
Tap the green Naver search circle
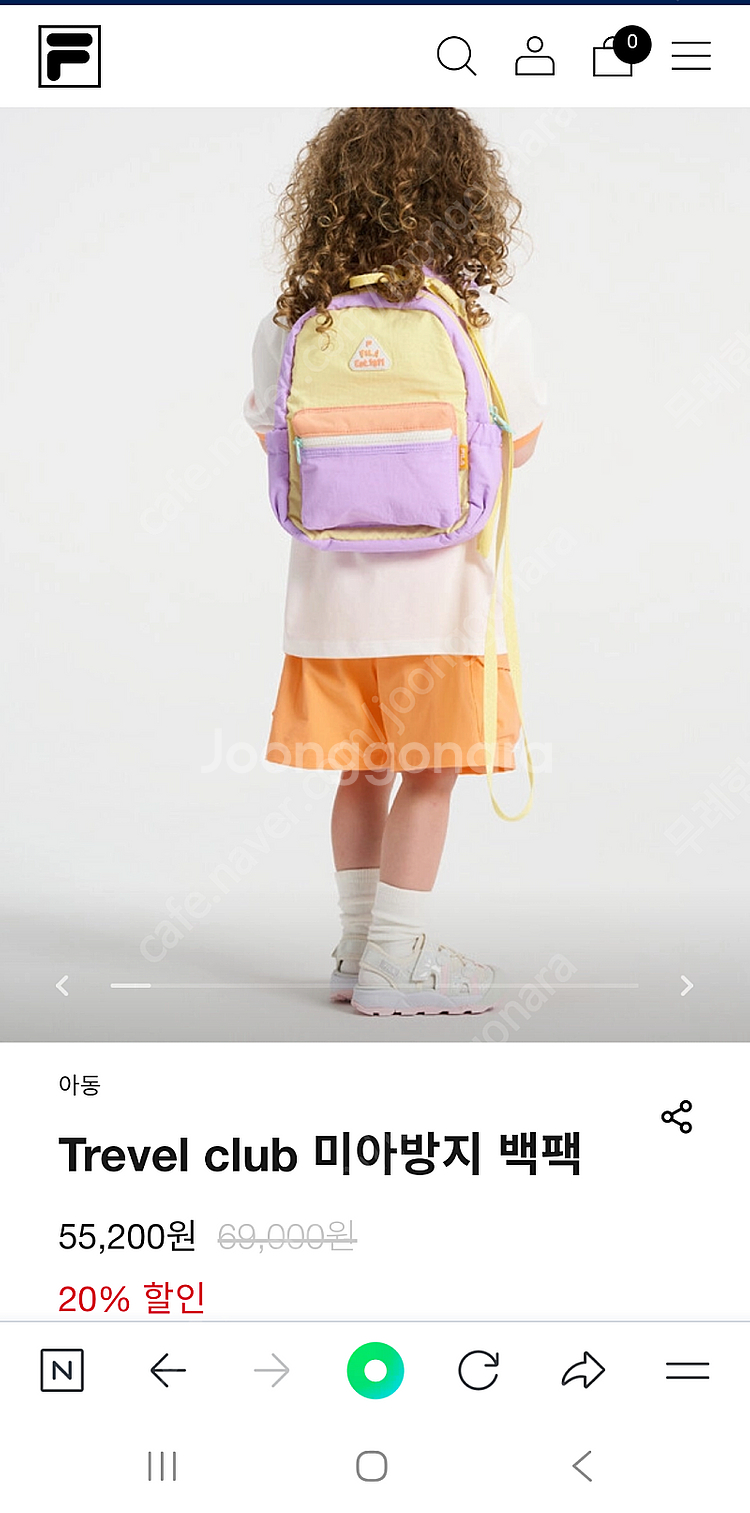pos(375,1371)
